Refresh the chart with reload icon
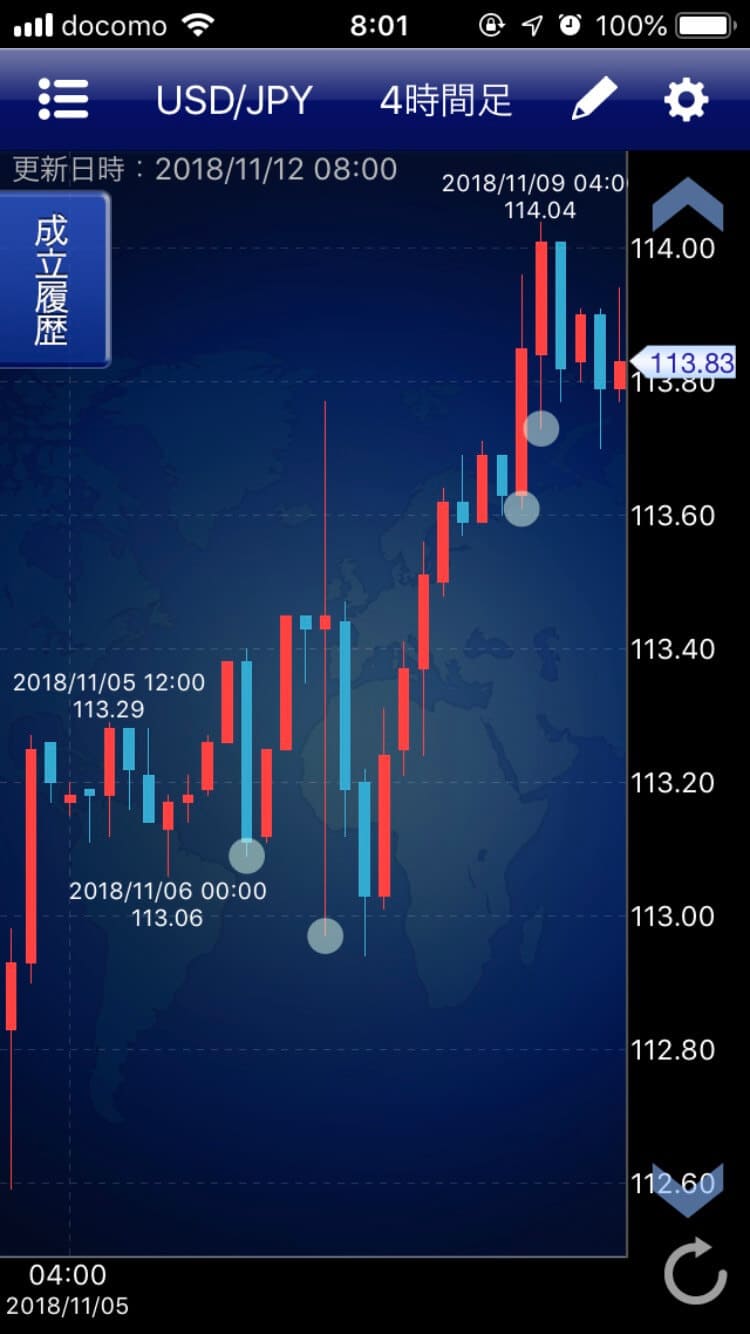750x1334 pixels. click(695, 1271)
